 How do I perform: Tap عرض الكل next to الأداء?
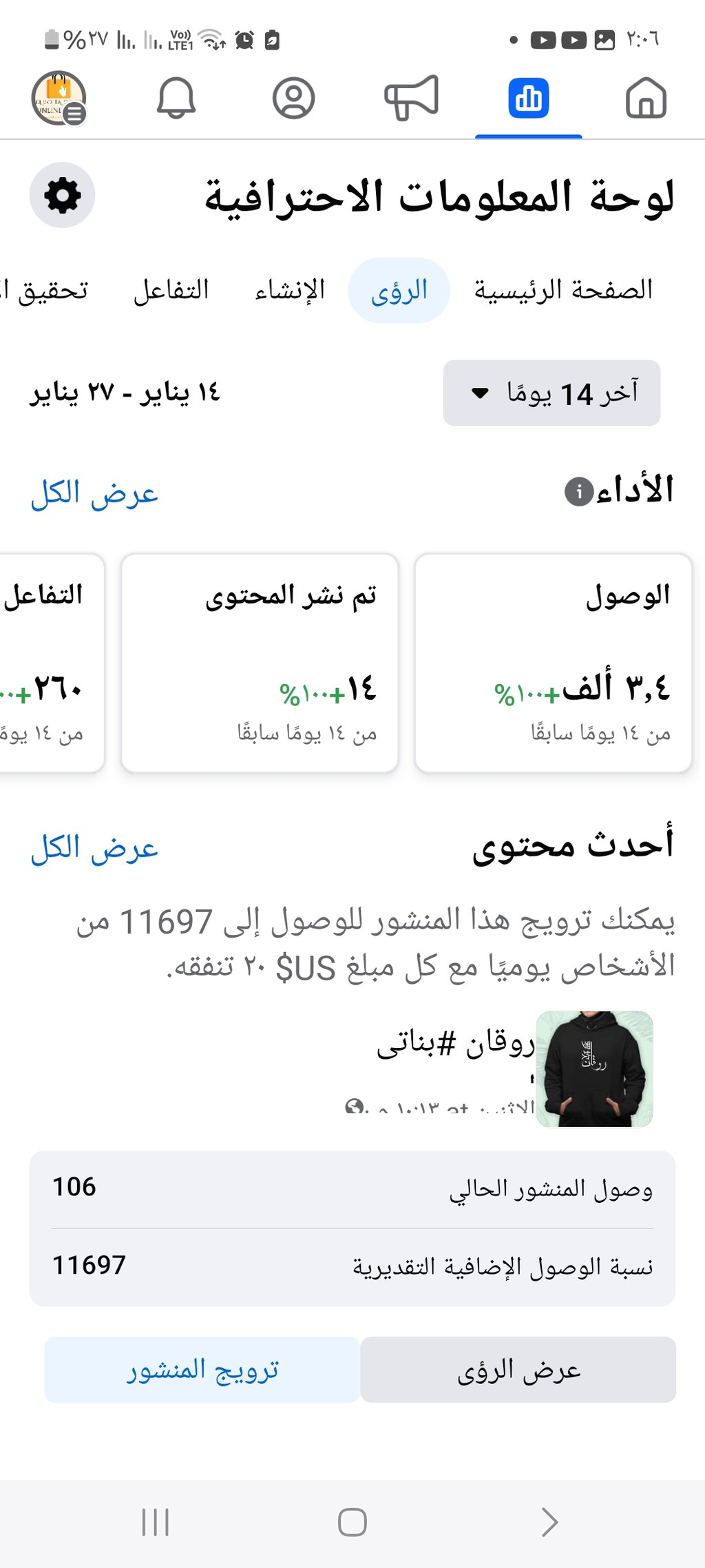(x=94, y=493)
